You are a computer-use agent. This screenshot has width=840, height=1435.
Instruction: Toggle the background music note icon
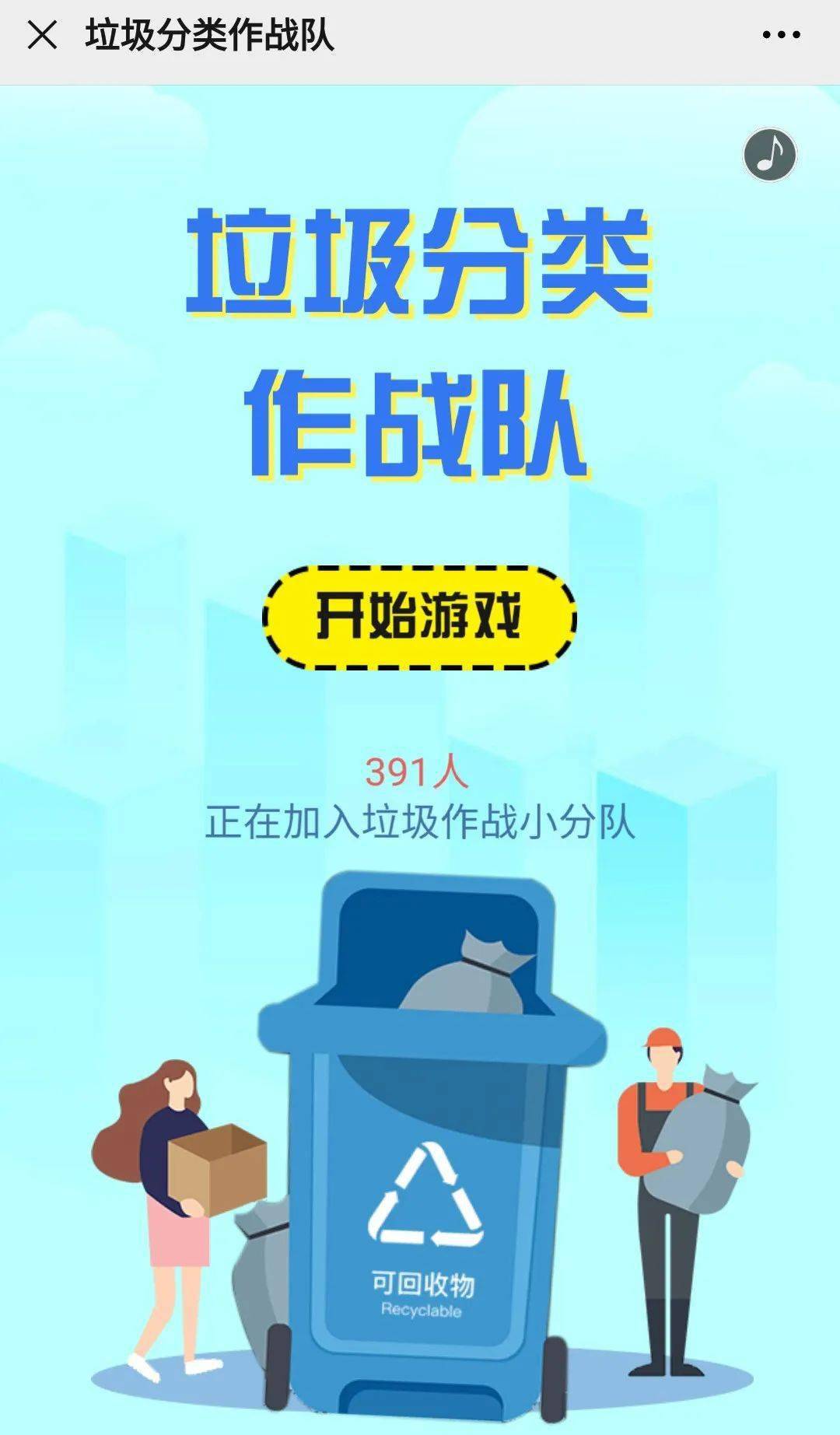[x=769, y=155]
